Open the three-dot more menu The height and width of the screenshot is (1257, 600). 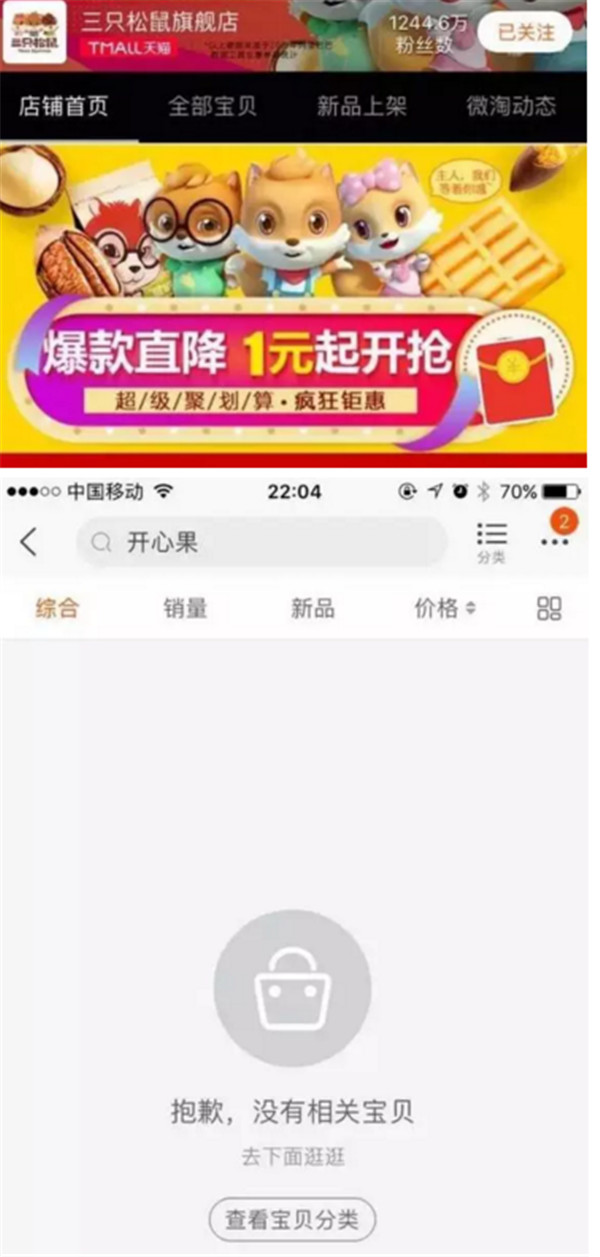(553, 541)
